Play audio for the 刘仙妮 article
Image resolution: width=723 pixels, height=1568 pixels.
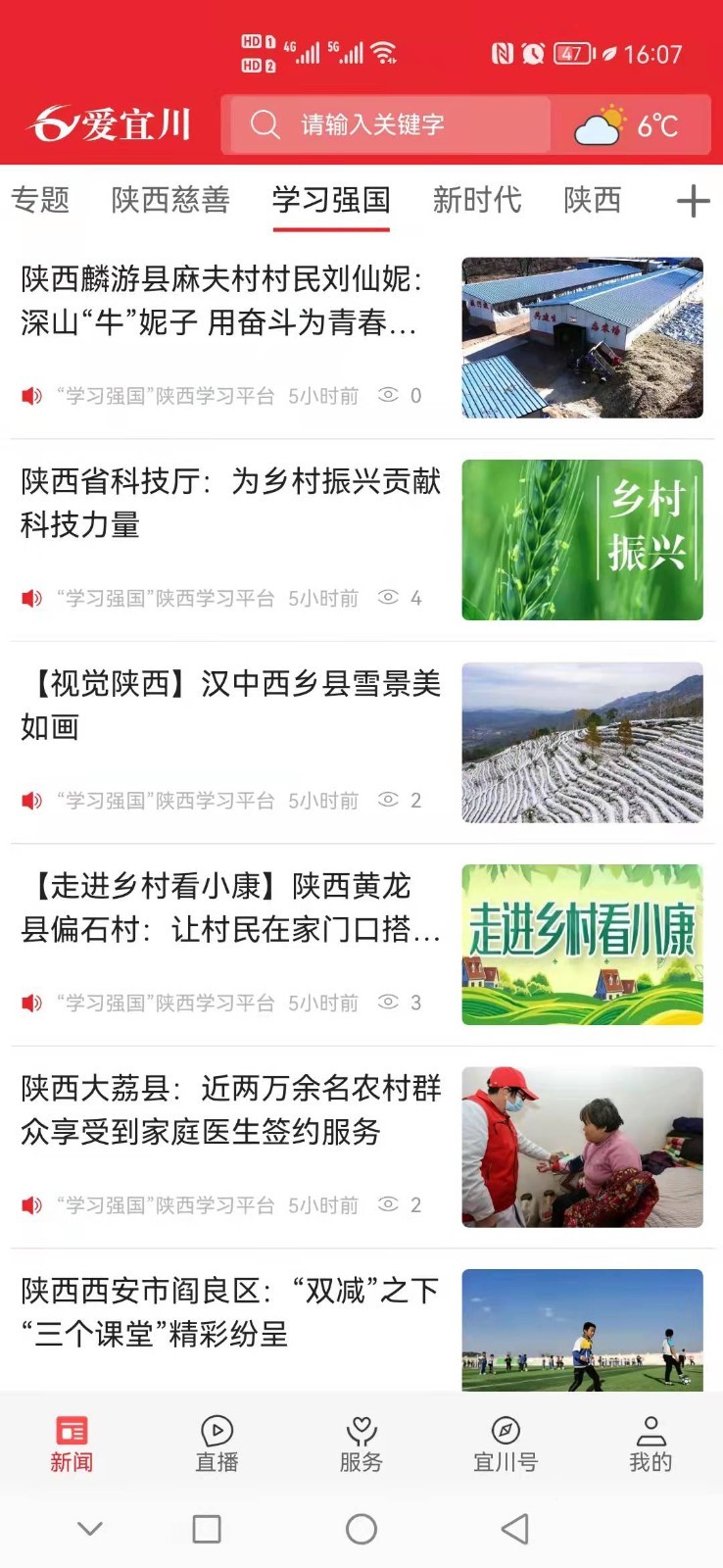pyautogui.click(x=29, y=396)
